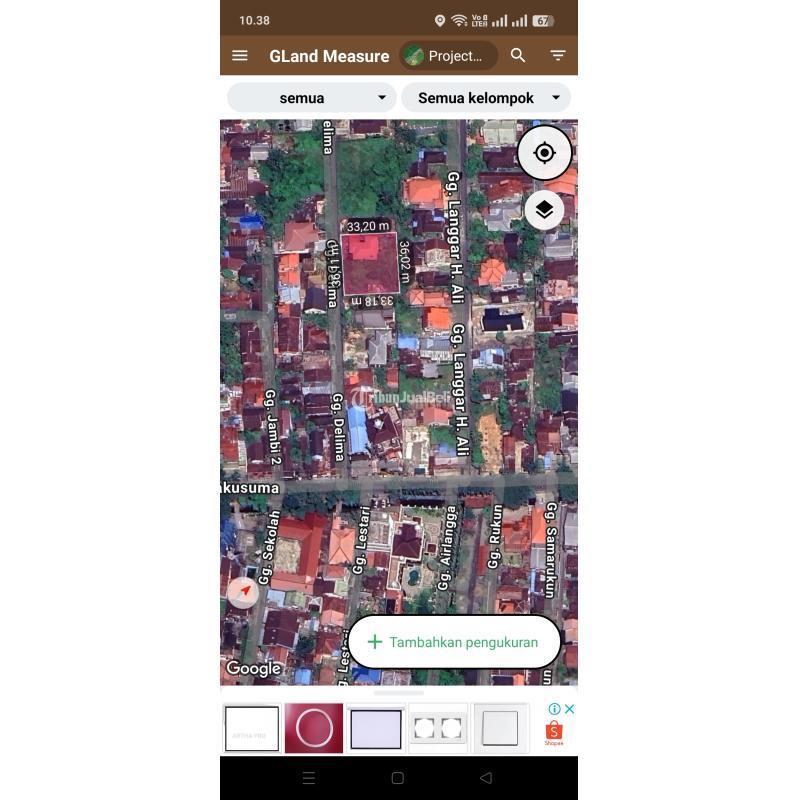The image size is (800, 800).
Task: Go back with the system back button
Action: click(x=486, y=778)
